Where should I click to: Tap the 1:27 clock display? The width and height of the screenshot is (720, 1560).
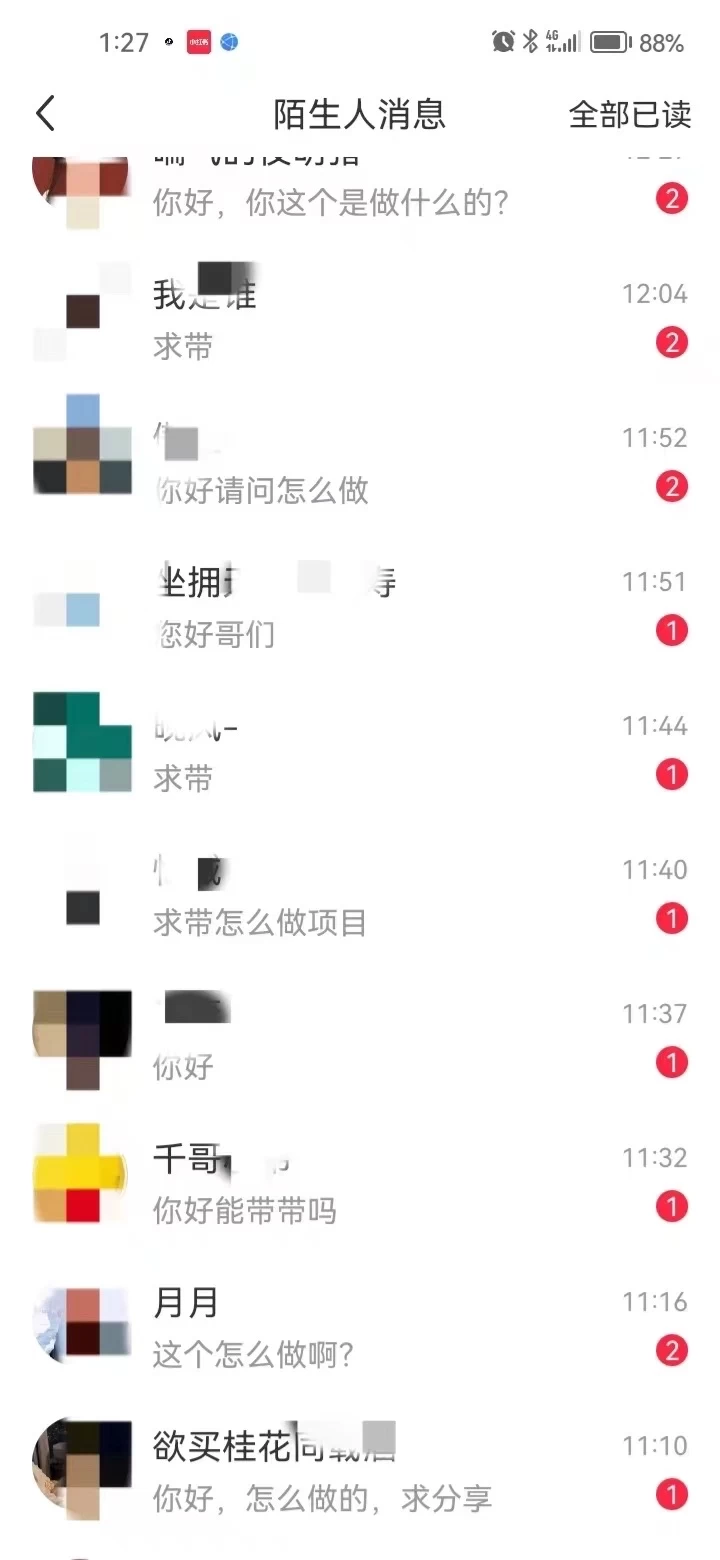pyautogui.click(x=122, y=41)
